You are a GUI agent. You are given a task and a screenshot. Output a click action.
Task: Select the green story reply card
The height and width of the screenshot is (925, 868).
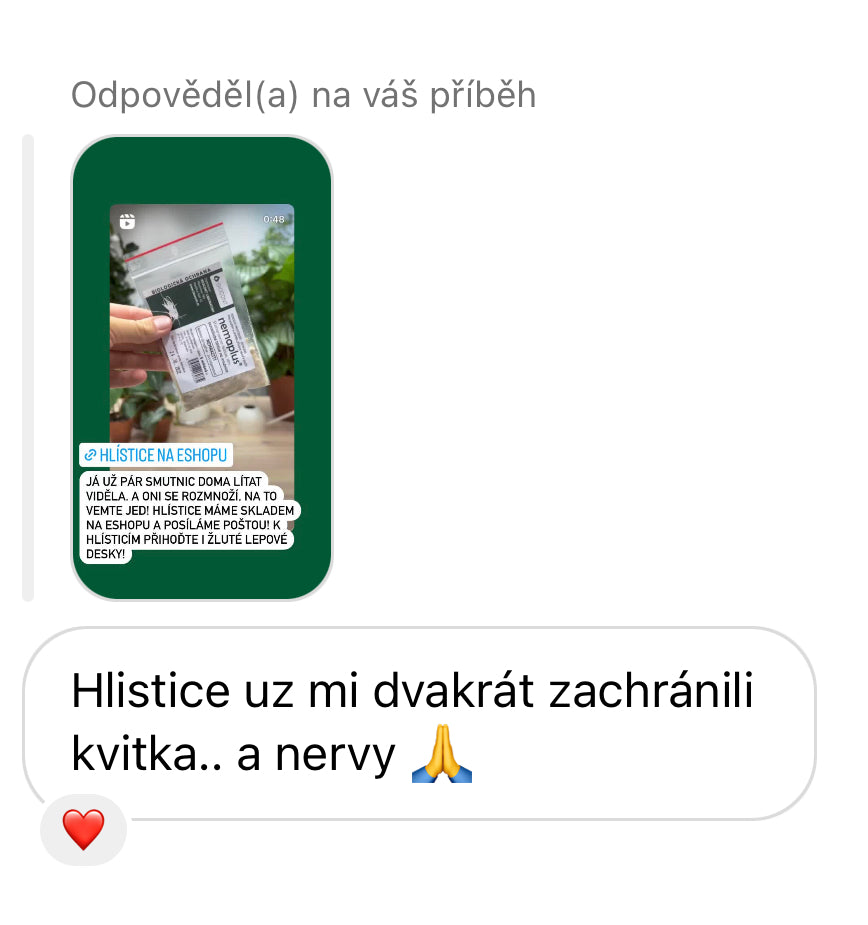coord(202,370)
